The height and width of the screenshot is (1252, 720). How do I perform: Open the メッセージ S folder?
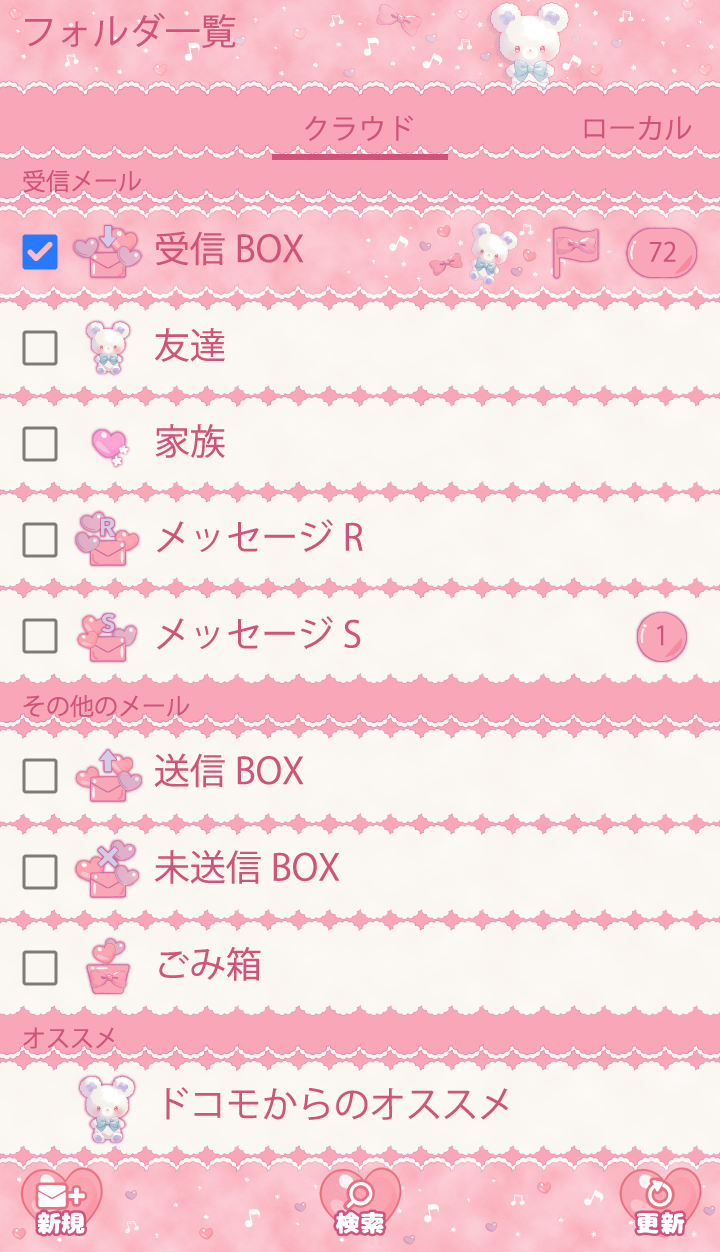tap(256, 636)
